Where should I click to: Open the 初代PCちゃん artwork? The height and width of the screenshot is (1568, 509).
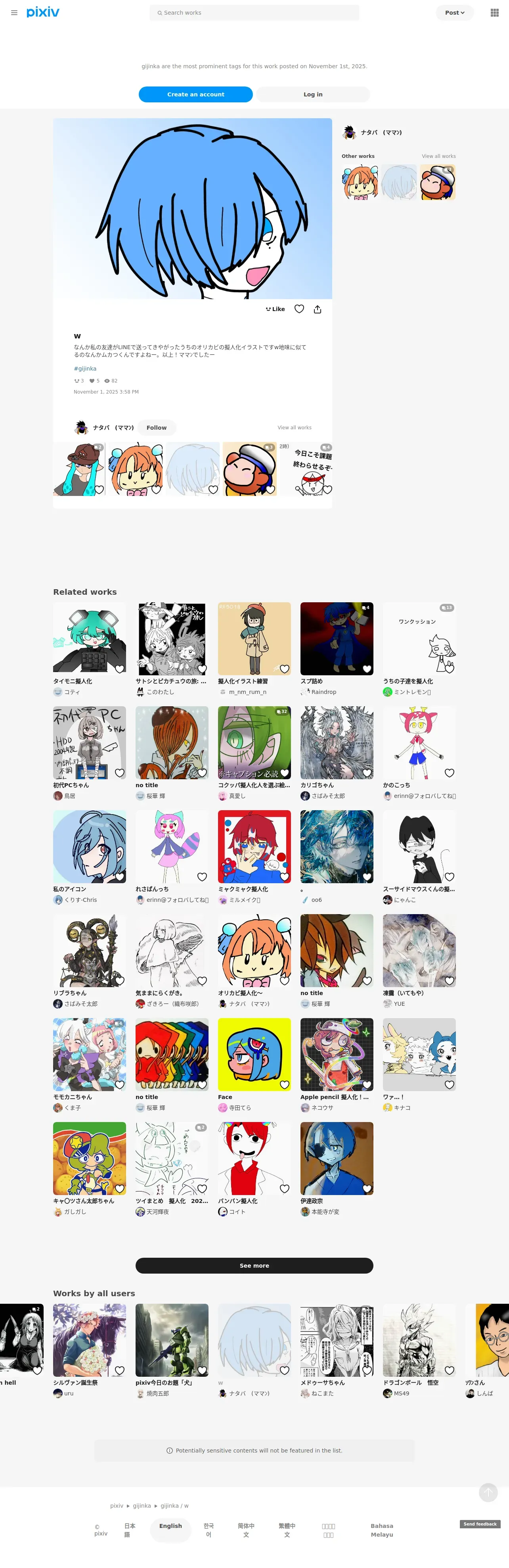pyautogui.click(x=90, y=743)
